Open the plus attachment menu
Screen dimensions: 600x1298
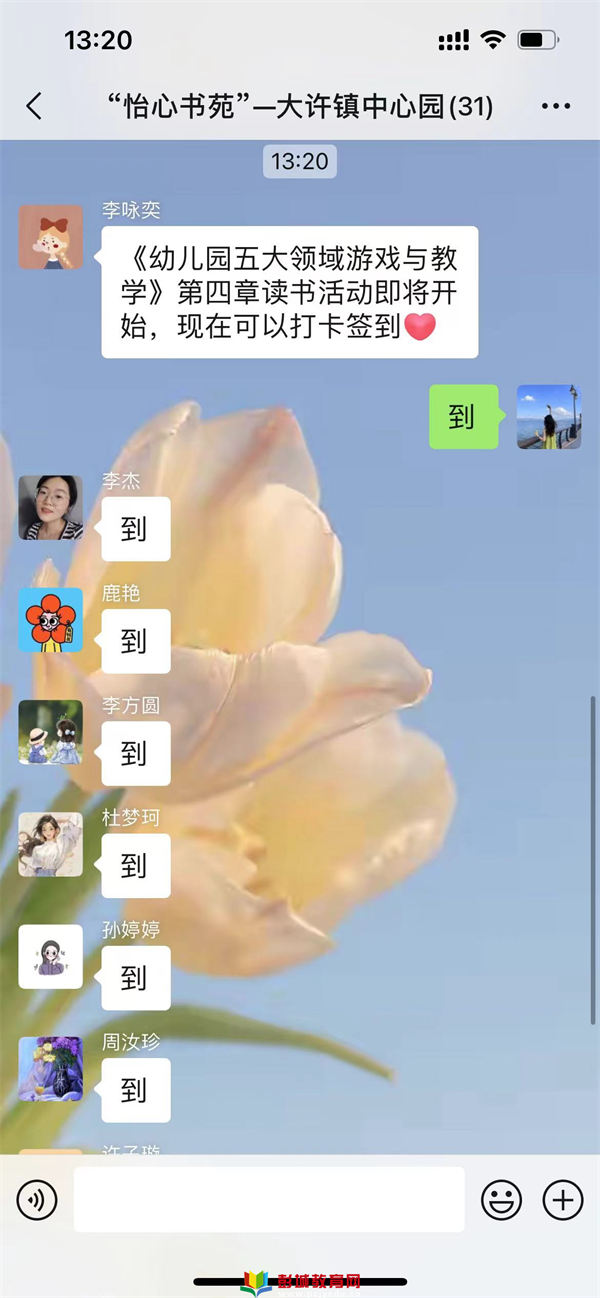pos(562,1199)
